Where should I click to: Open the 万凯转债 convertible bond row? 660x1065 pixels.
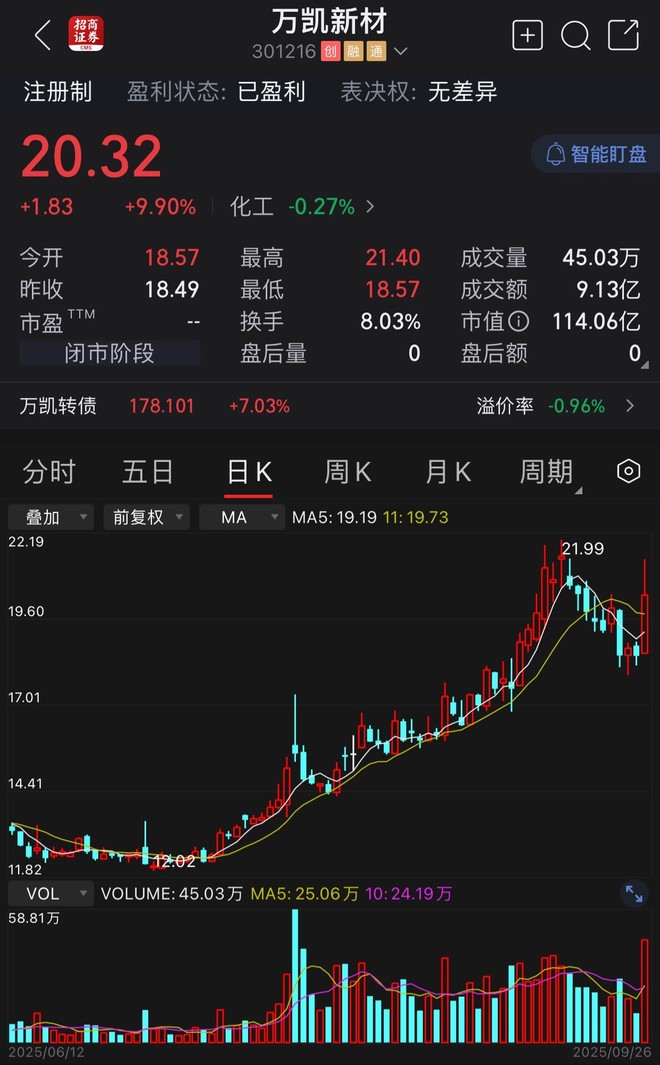coord(329,406)
